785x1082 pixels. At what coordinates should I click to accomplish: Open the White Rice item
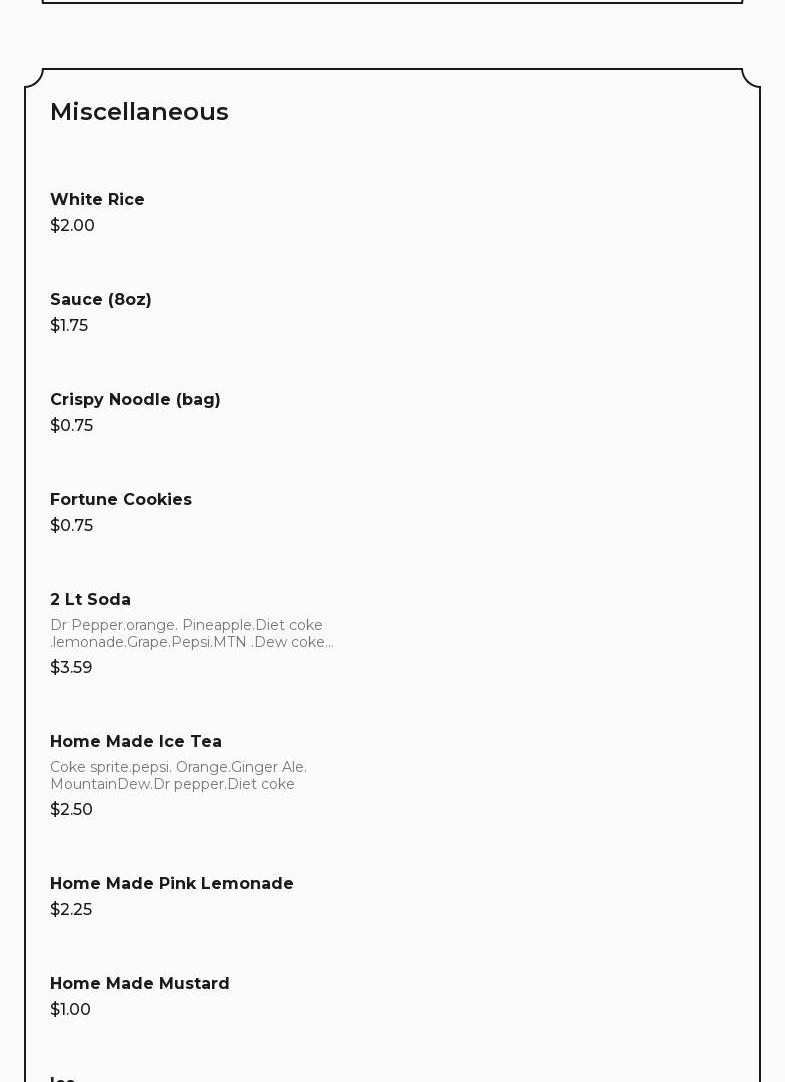pos(97,200)
